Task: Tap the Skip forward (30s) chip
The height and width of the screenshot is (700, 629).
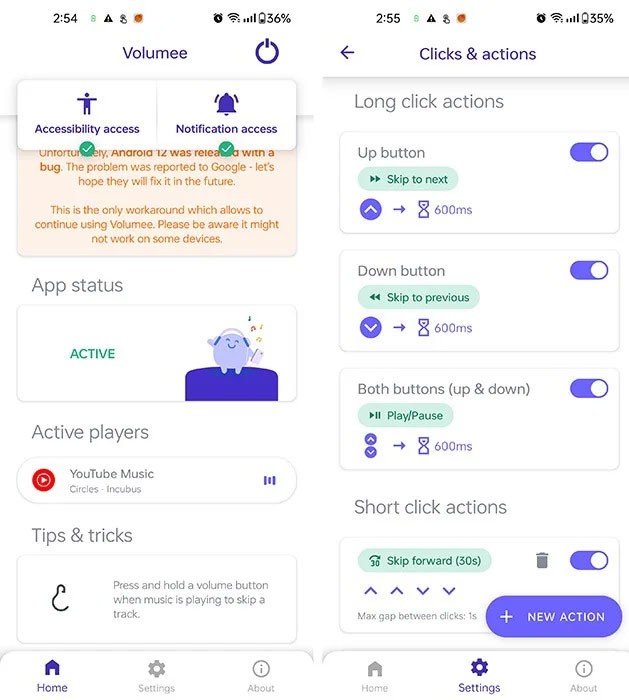Action: click(x=425, y=561)
